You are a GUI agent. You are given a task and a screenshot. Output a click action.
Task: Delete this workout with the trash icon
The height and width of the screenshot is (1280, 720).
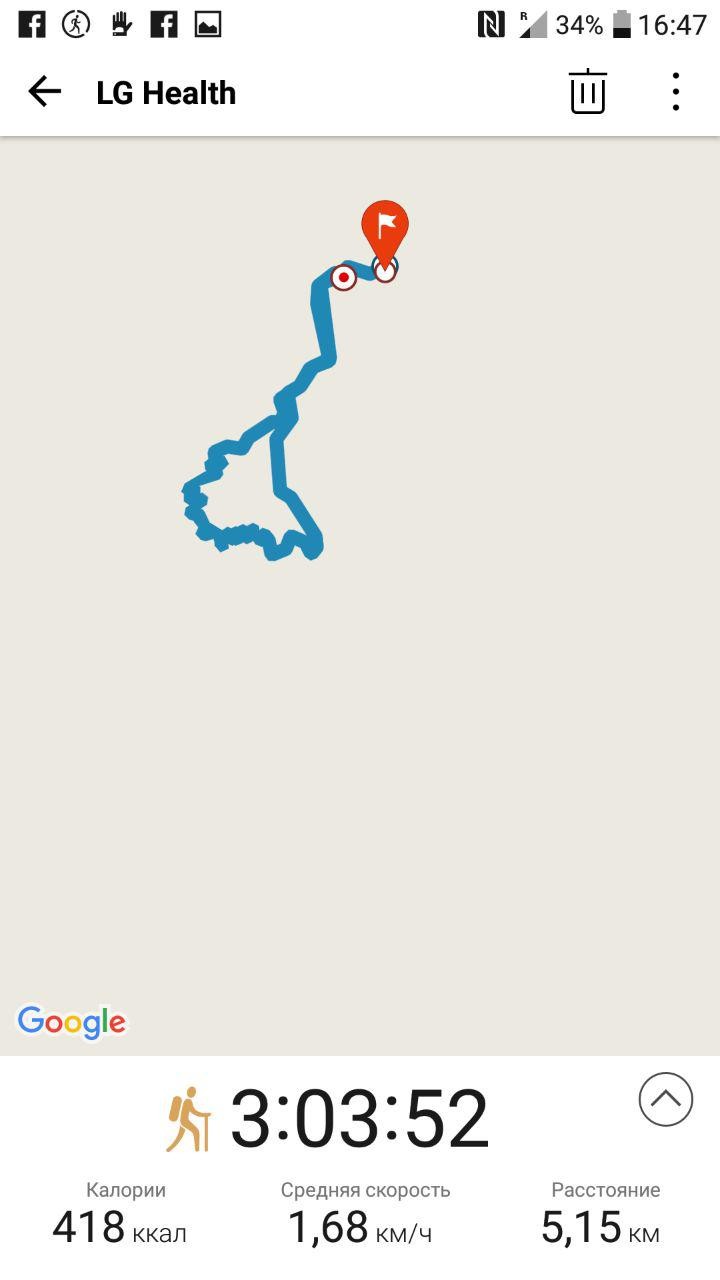pos(588,92)
